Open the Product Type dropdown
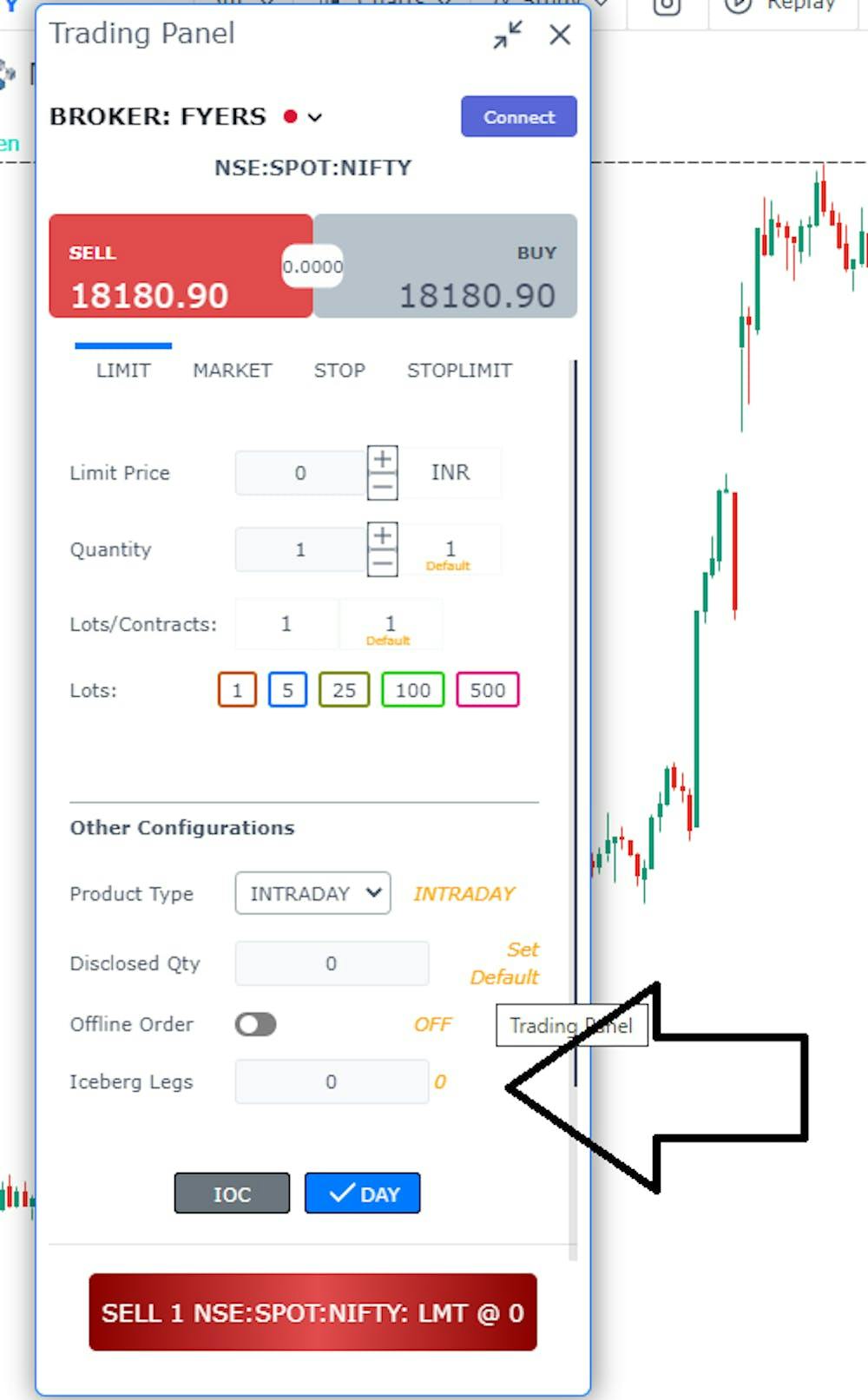868x1400 pixels. (x=312, y=893)
